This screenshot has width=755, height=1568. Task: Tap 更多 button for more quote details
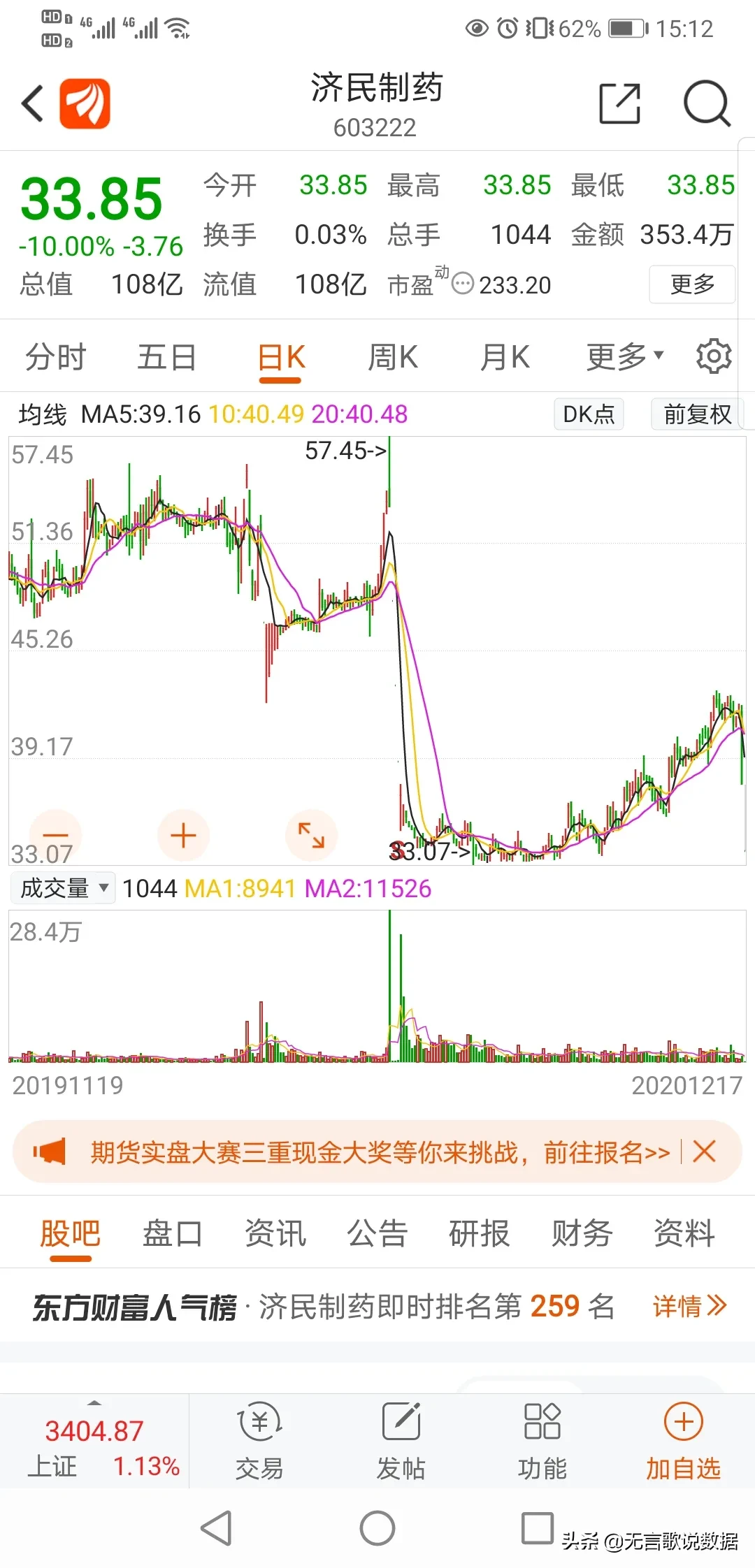(x=692, y=284)
